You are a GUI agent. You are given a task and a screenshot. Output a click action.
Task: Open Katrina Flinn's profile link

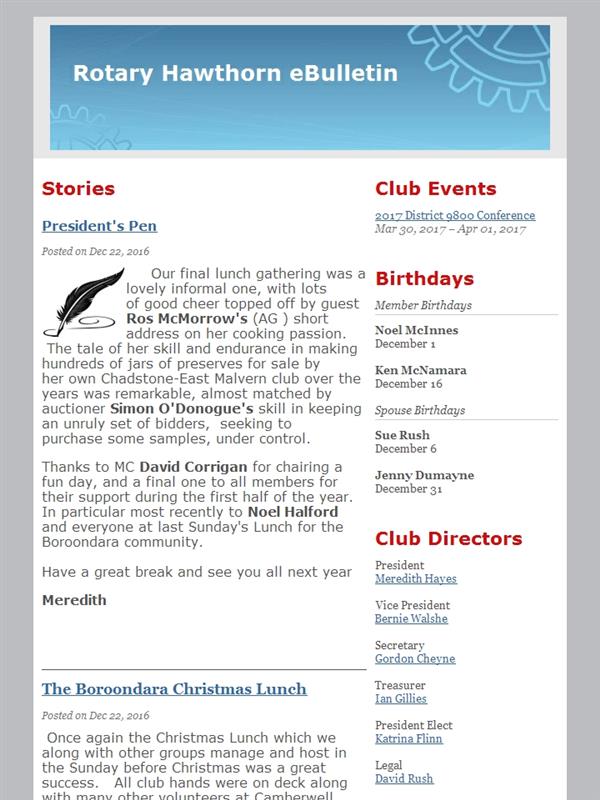coord(409,738)
